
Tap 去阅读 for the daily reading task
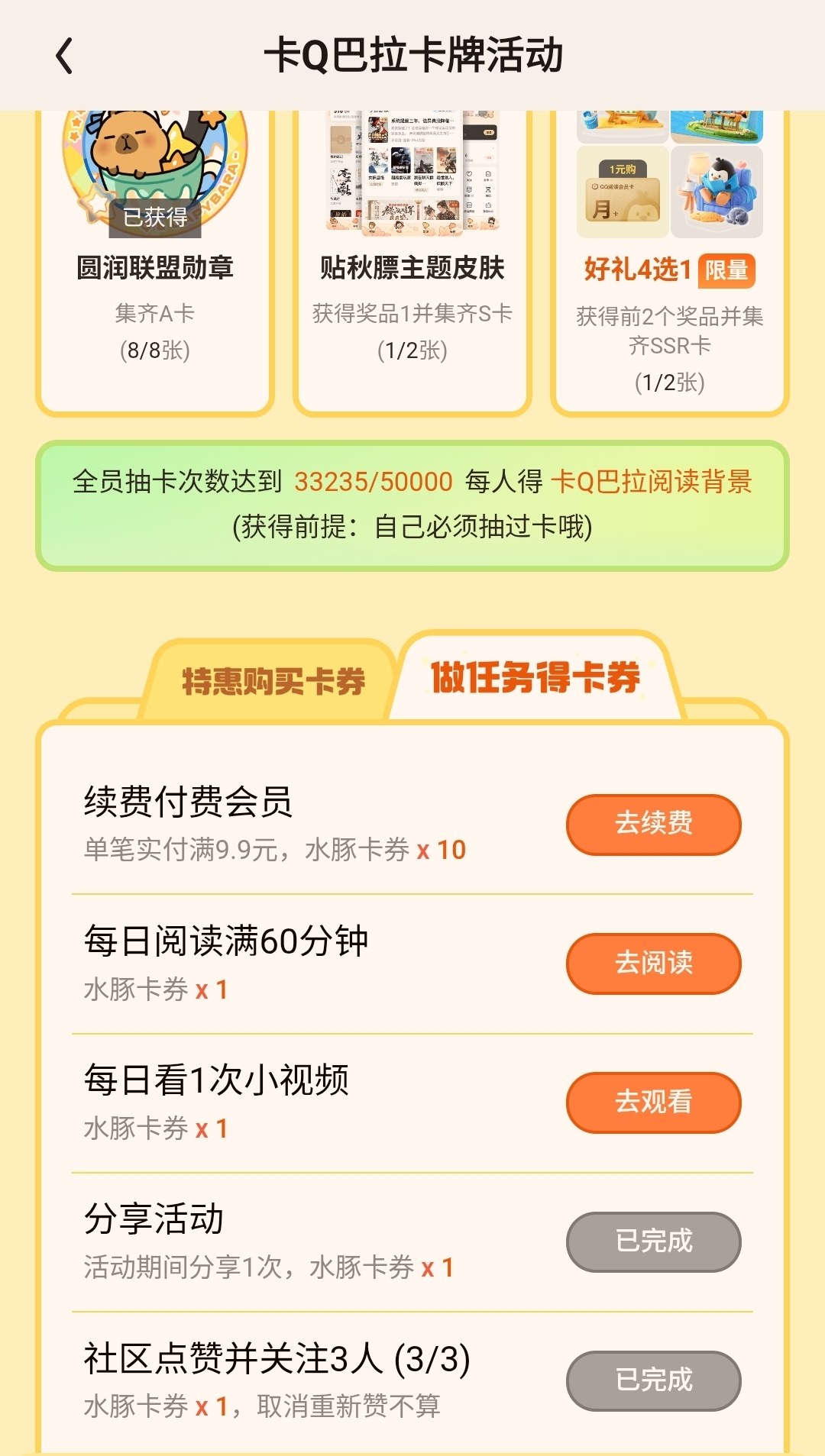[x=653, y=963]
